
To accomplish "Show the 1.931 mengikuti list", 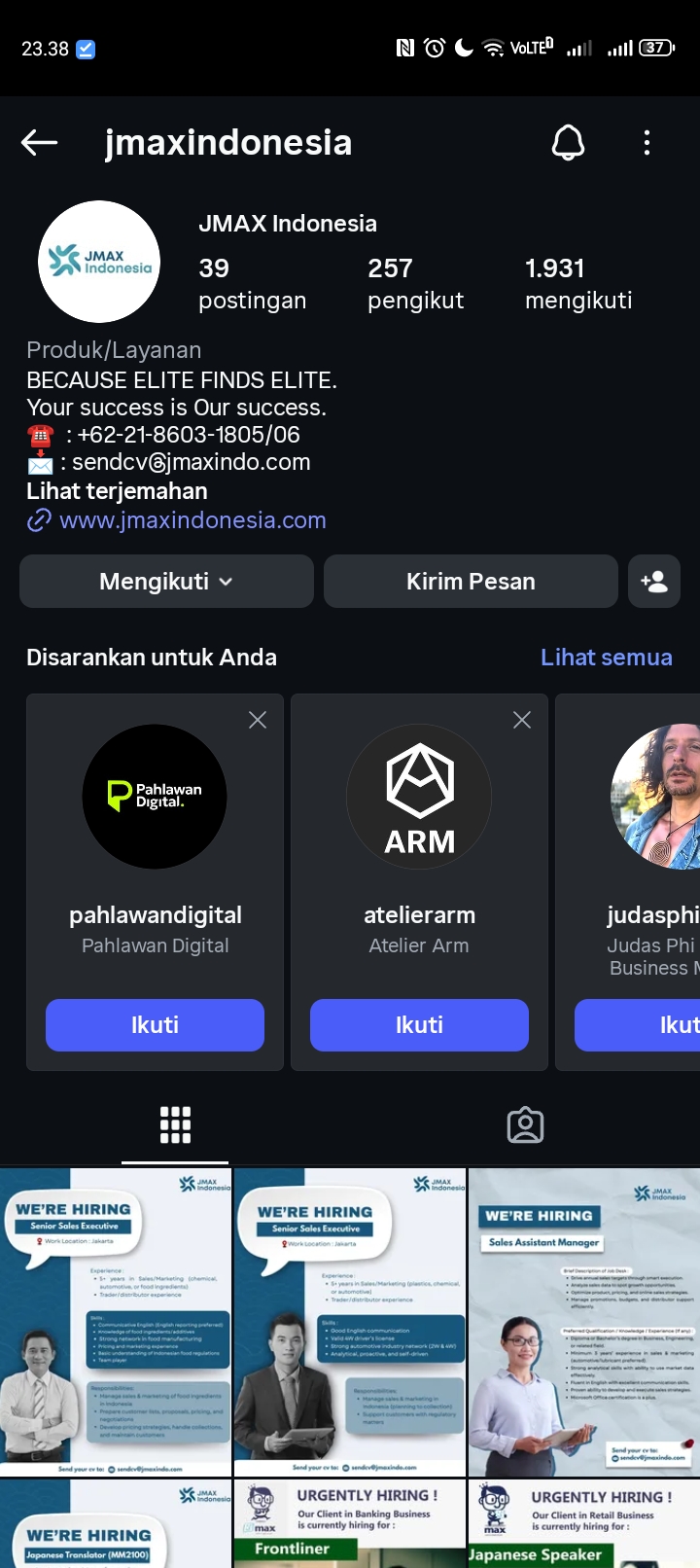I will (578, 283).
